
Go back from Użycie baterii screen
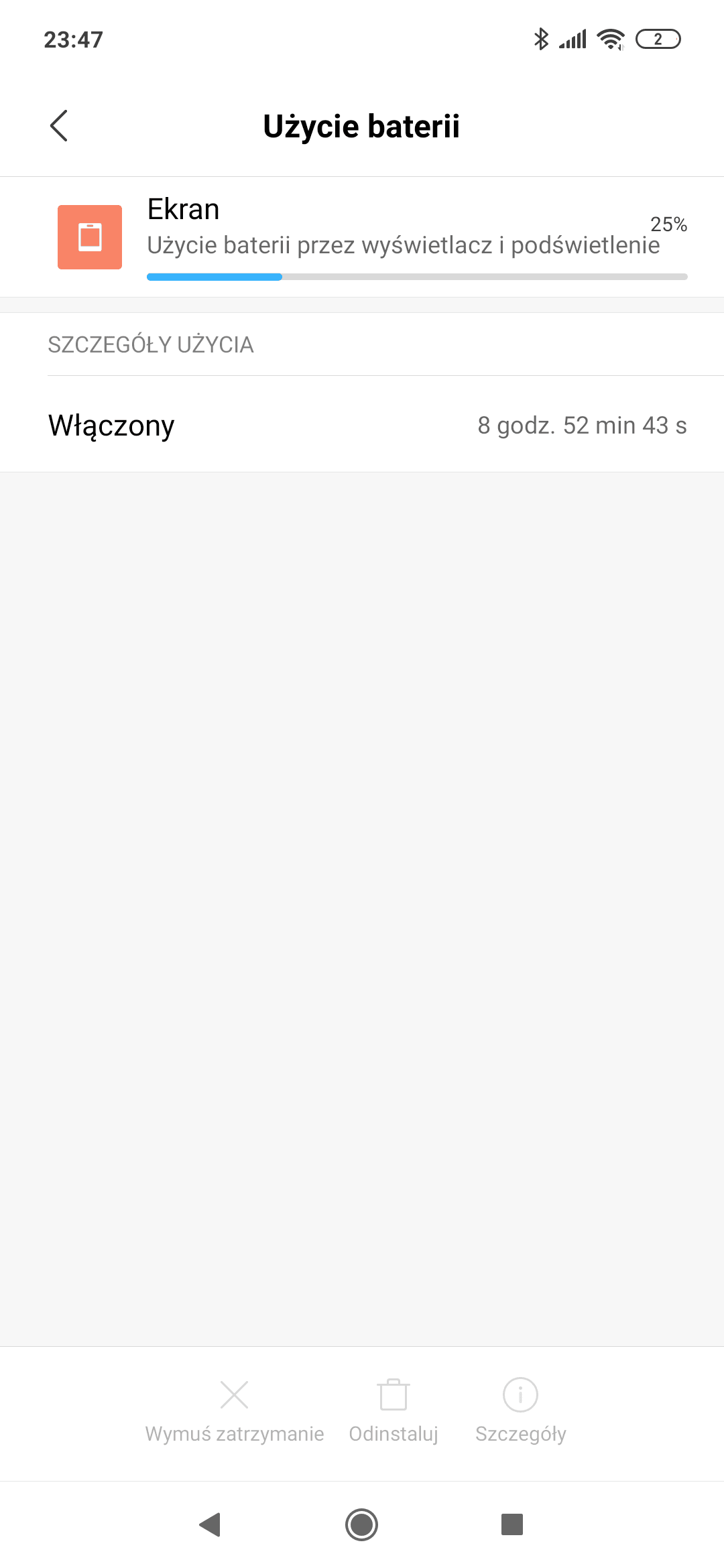59,126
